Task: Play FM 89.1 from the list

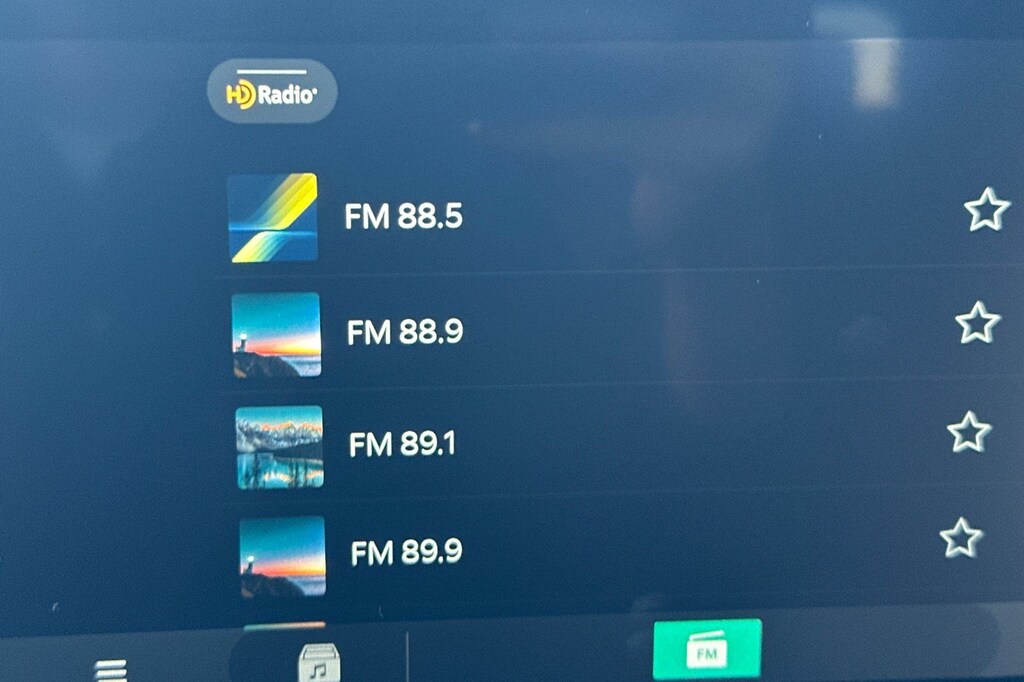Action: (x=402, y=443)
